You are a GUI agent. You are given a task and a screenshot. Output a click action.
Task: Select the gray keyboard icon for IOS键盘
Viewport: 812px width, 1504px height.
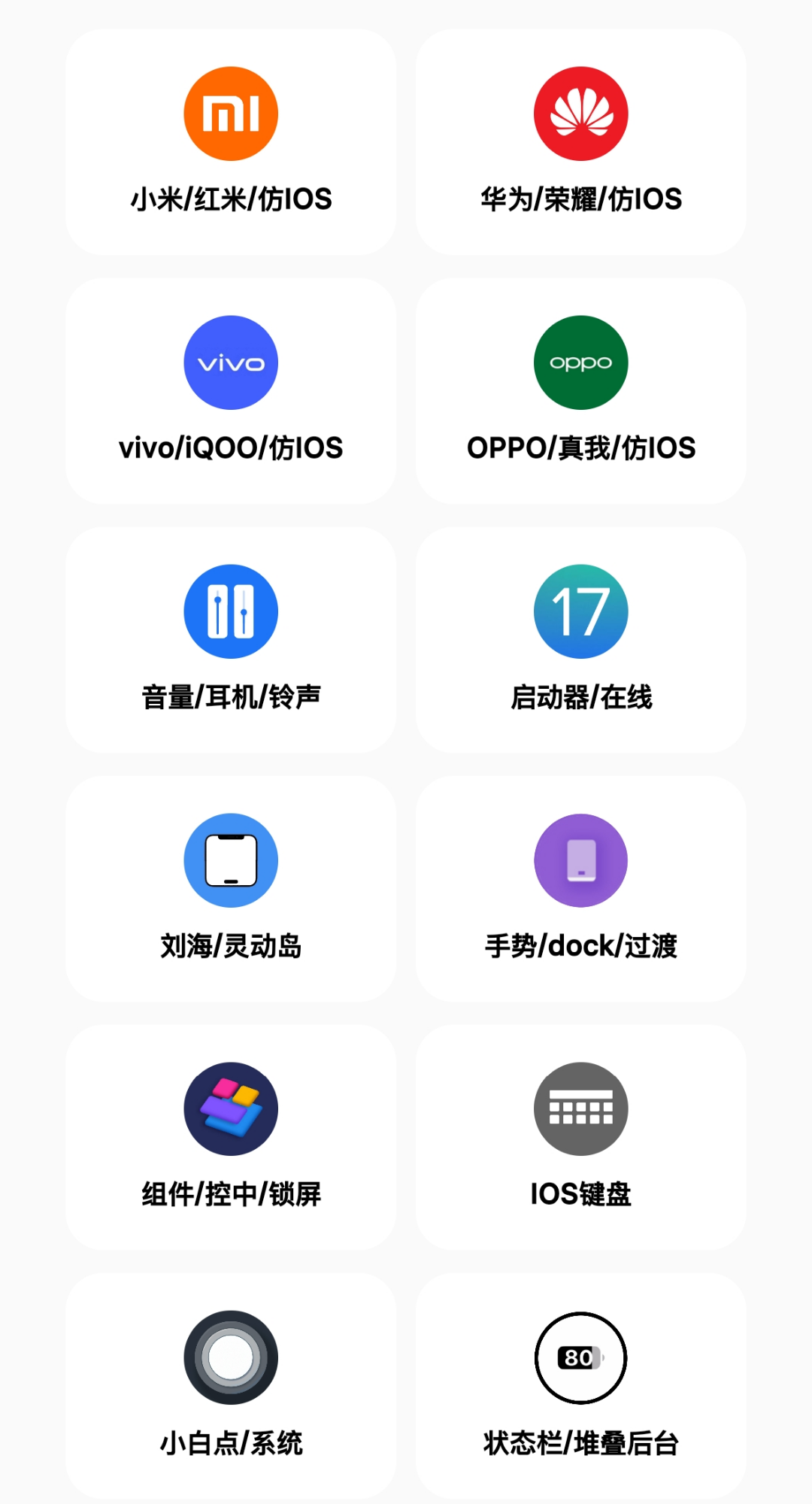pos(580,1108)
